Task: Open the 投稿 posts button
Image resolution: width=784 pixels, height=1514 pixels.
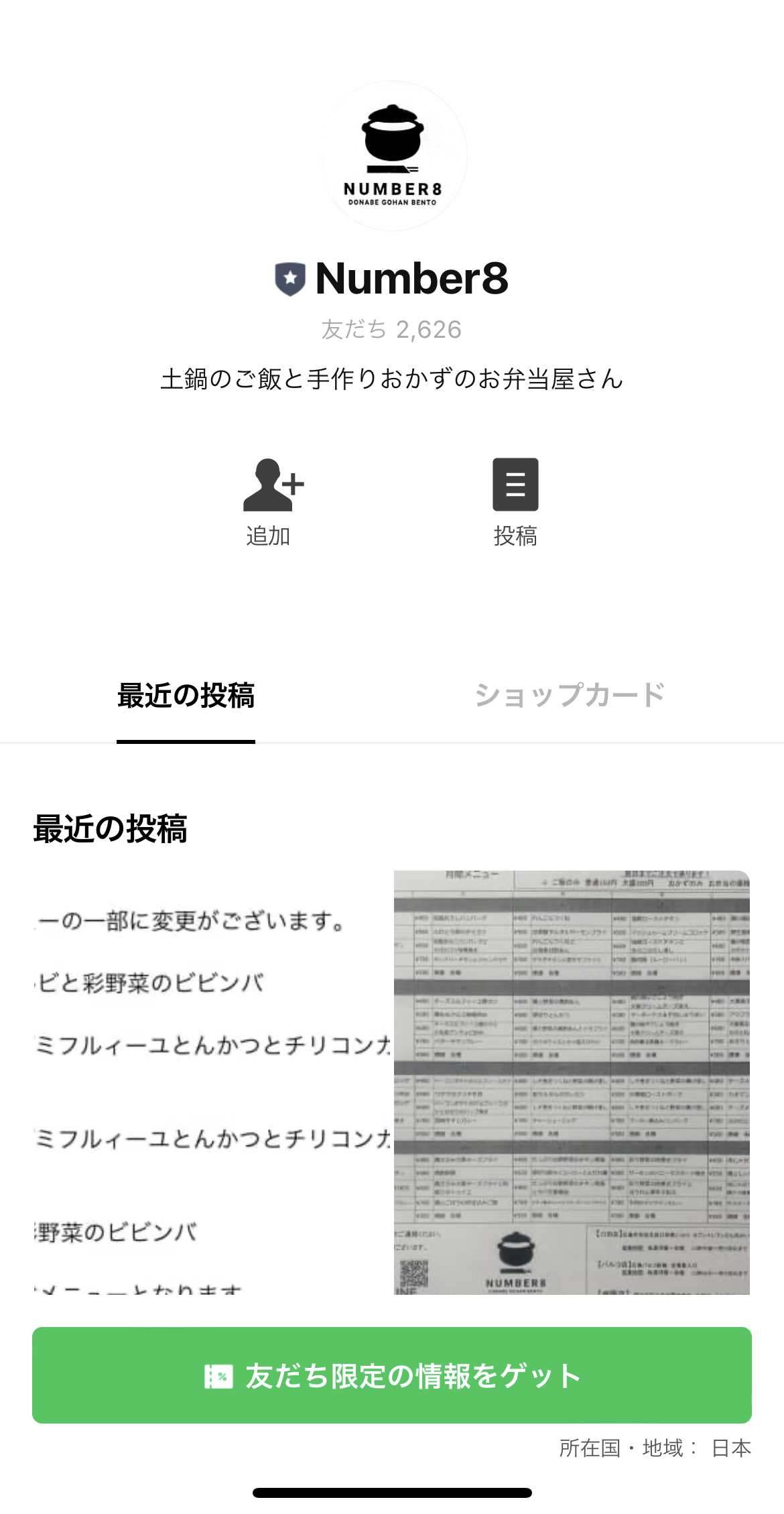Action: (515, 501)
